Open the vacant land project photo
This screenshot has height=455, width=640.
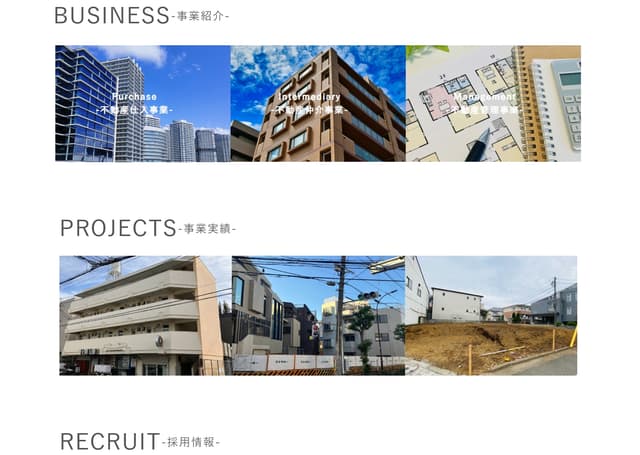pyautogui.click(x=491, y=315)
